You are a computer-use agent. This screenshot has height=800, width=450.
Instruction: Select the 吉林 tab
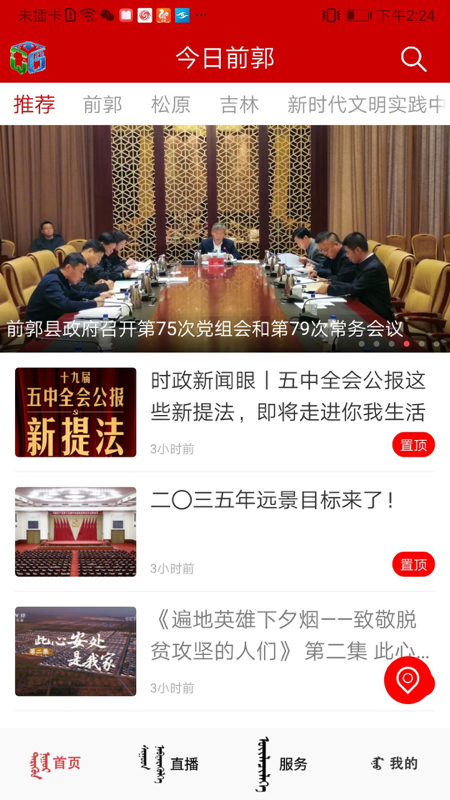click(239, 105)
